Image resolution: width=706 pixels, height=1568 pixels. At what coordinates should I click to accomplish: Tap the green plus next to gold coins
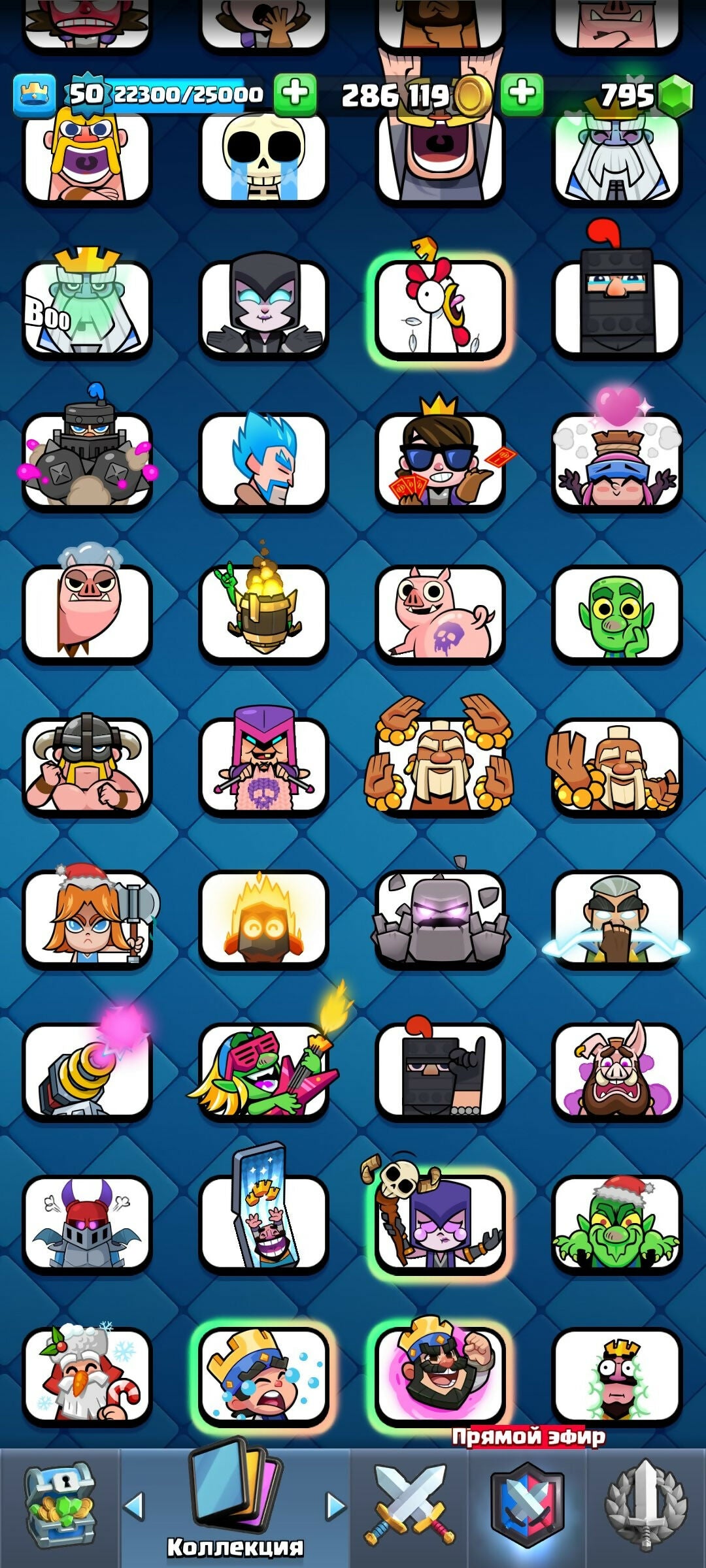coord(522,93)
